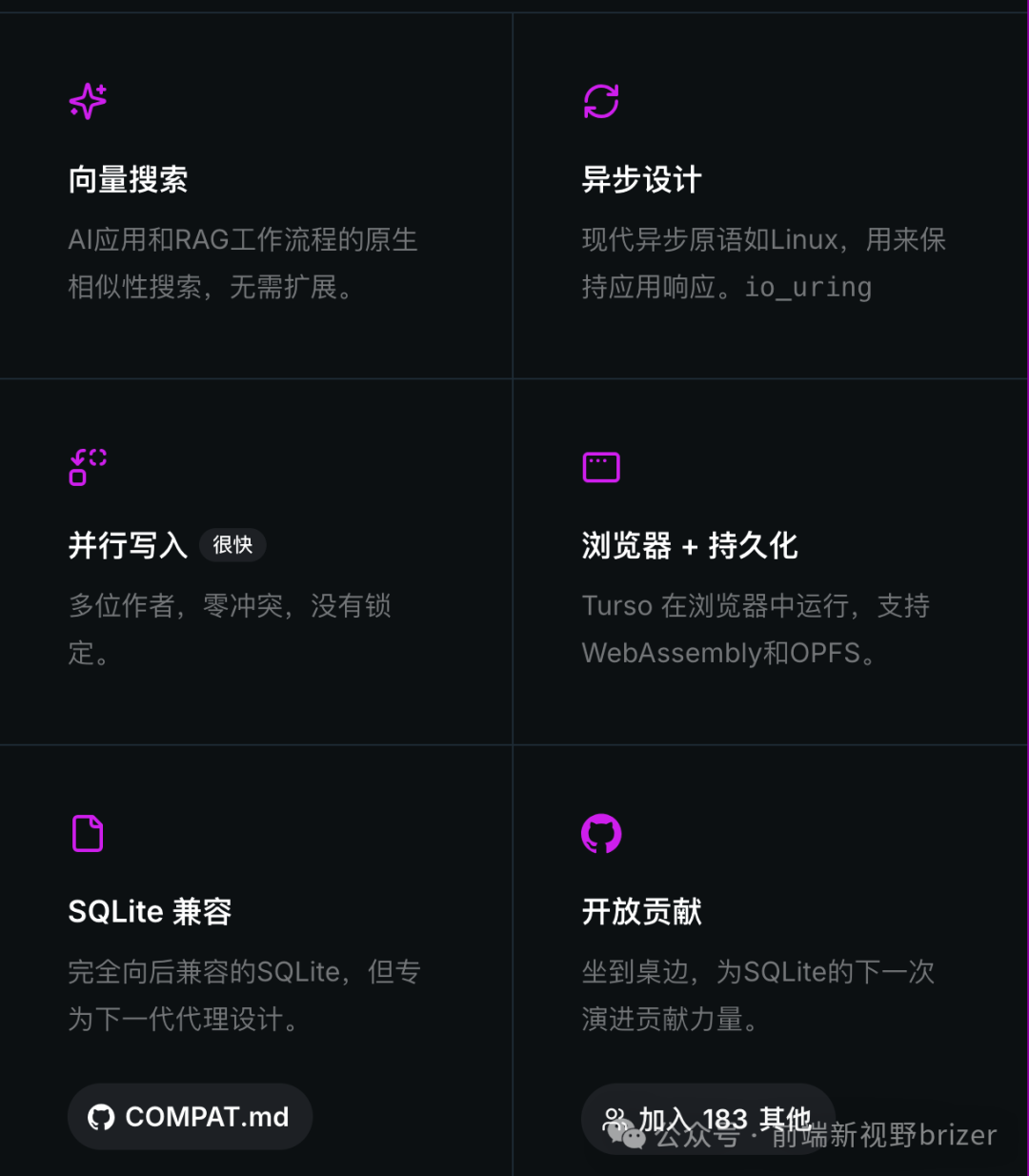Click the browser window icon above 浏览器 + 持久化
The height and width of the screenshot is (1176, 1029).
coord(601,467)
